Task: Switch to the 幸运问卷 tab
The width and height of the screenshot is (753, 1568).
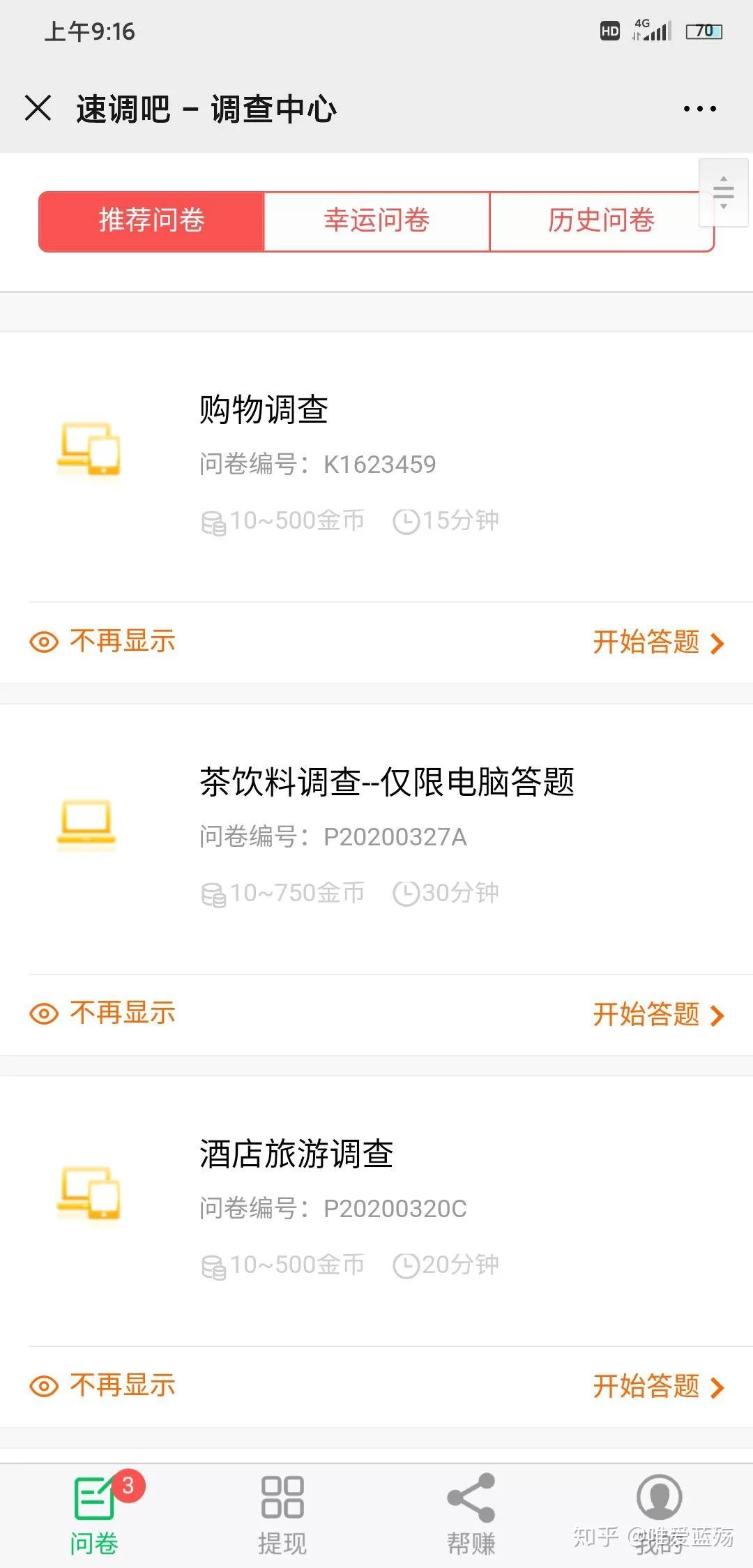Action: coord(376,220)
